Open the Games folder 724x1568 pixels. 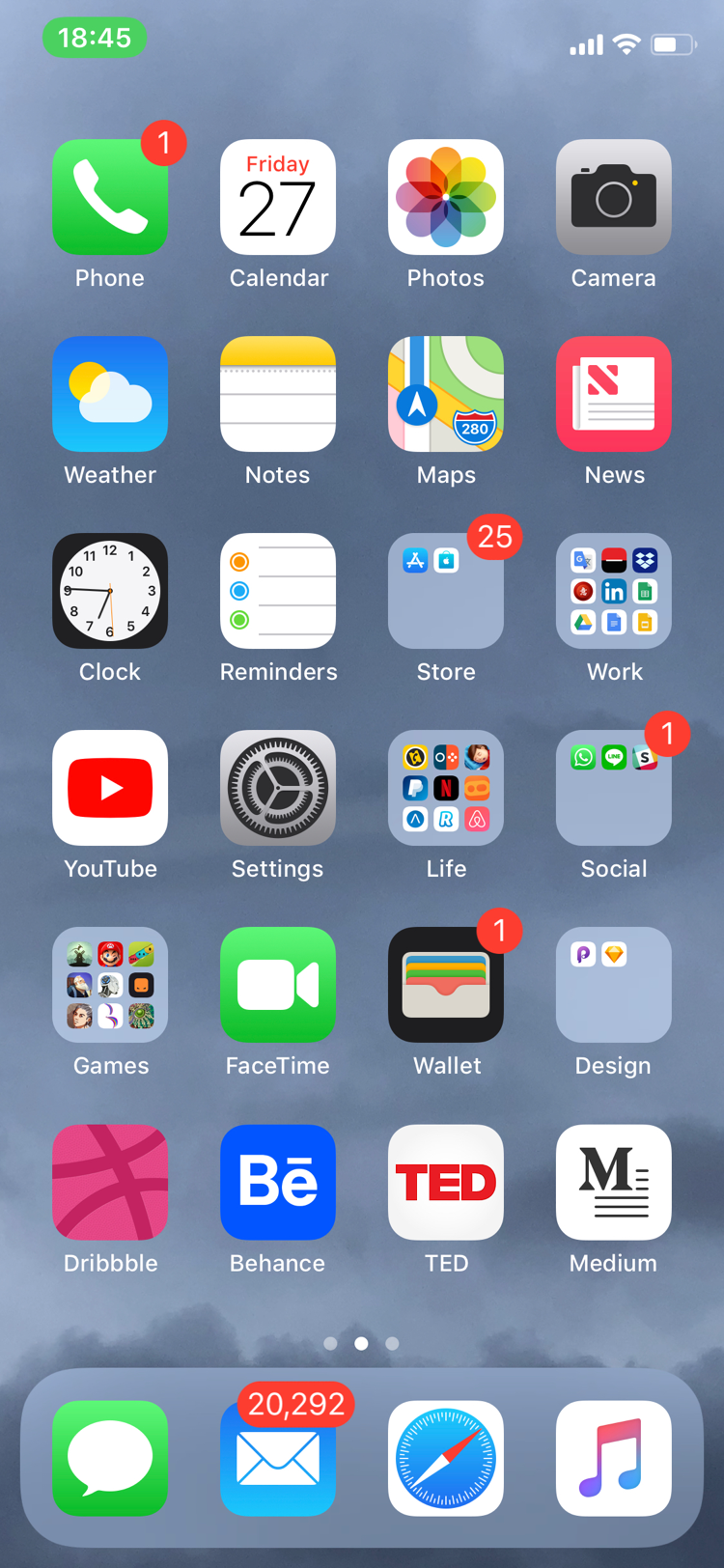pyautogui.click(x=110, y=985)
